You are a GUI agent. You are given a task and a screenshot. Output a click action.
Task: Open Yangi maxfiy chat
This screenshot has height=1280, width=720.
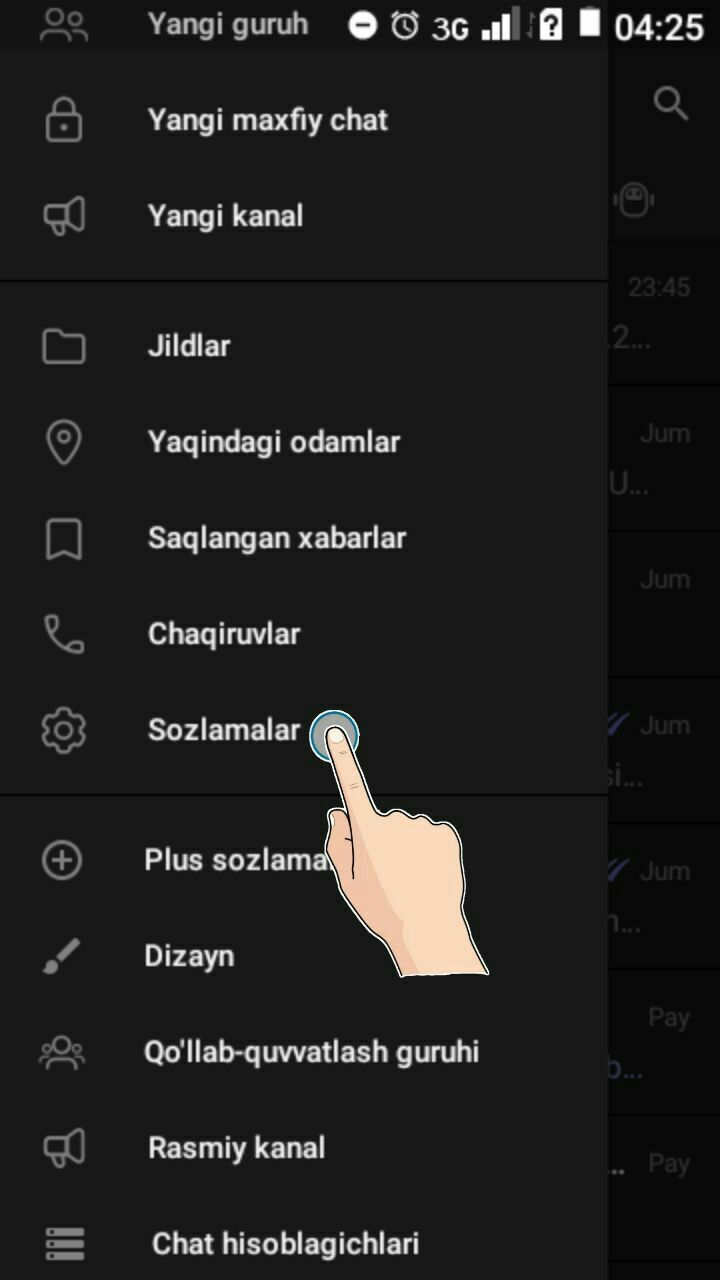(x=267, y=121)
